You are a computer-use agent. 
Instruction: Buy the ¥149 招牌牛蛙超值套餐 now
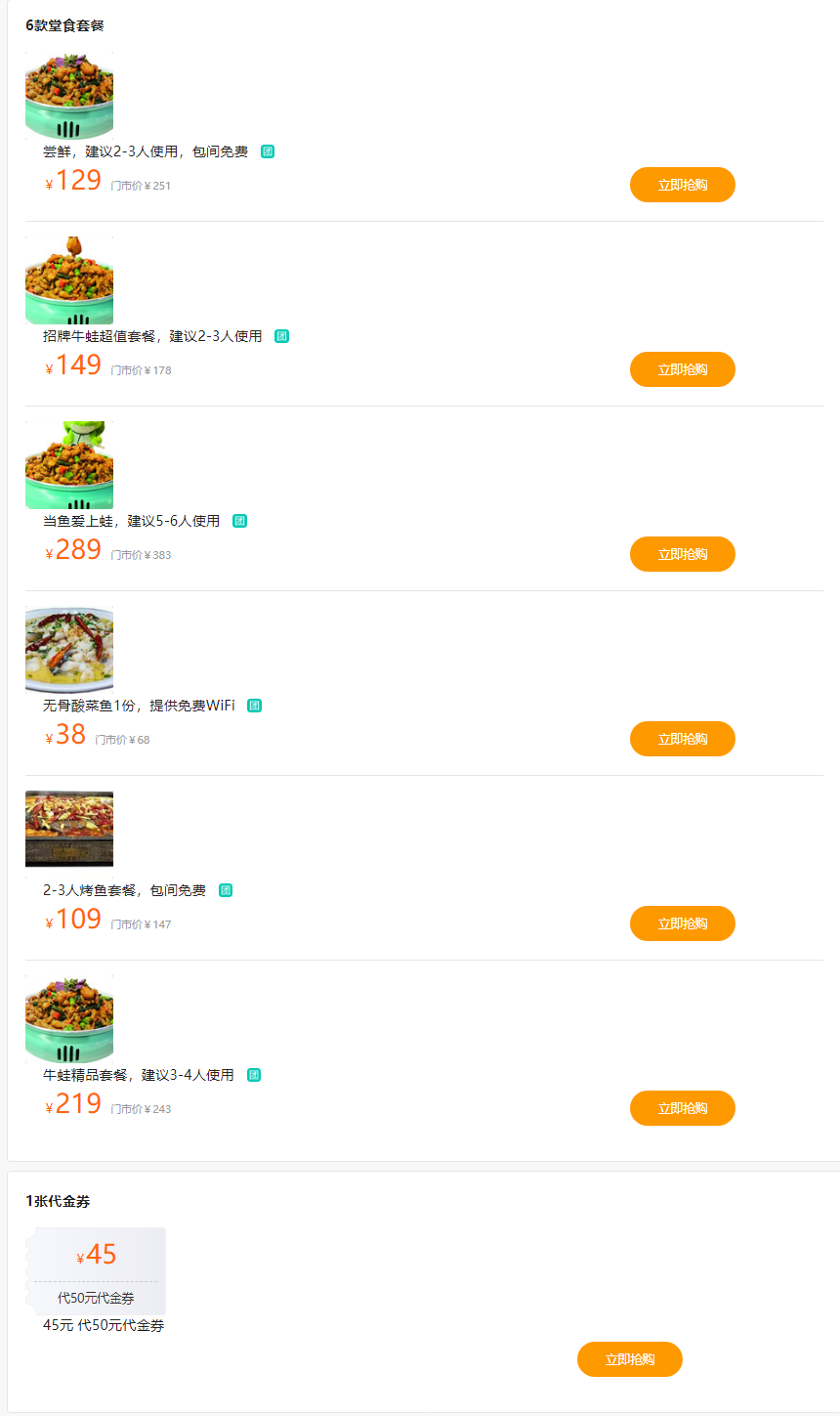(x=682, y=369)
